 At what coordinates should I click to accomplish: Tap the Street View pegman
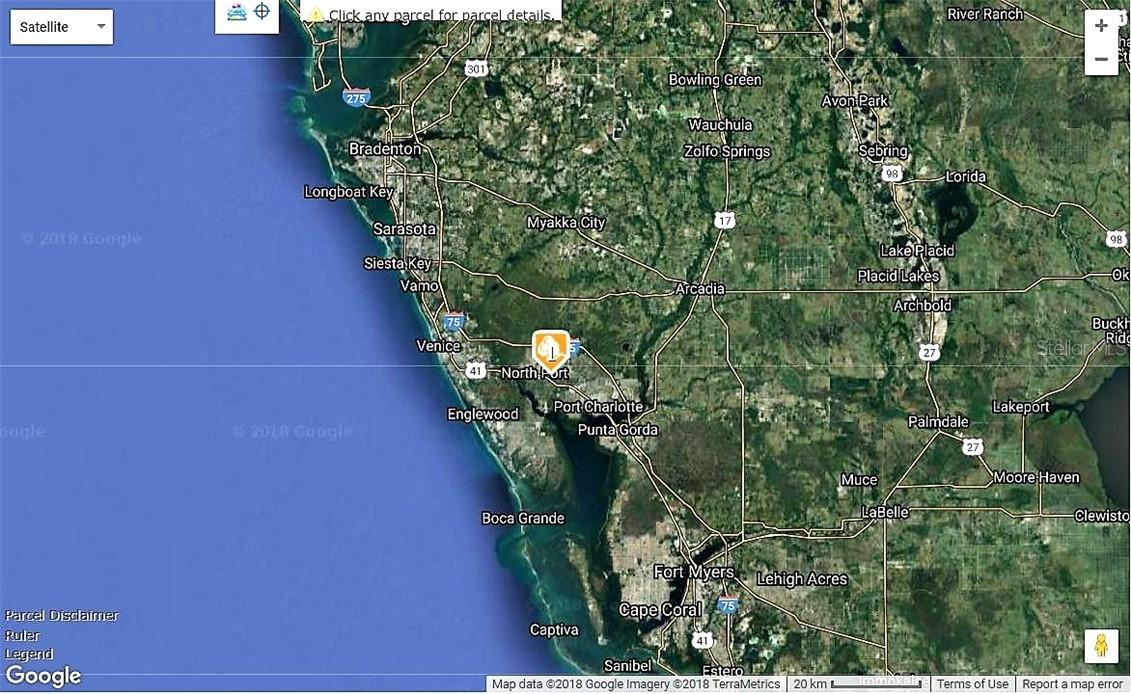(x=1101, y=646)
